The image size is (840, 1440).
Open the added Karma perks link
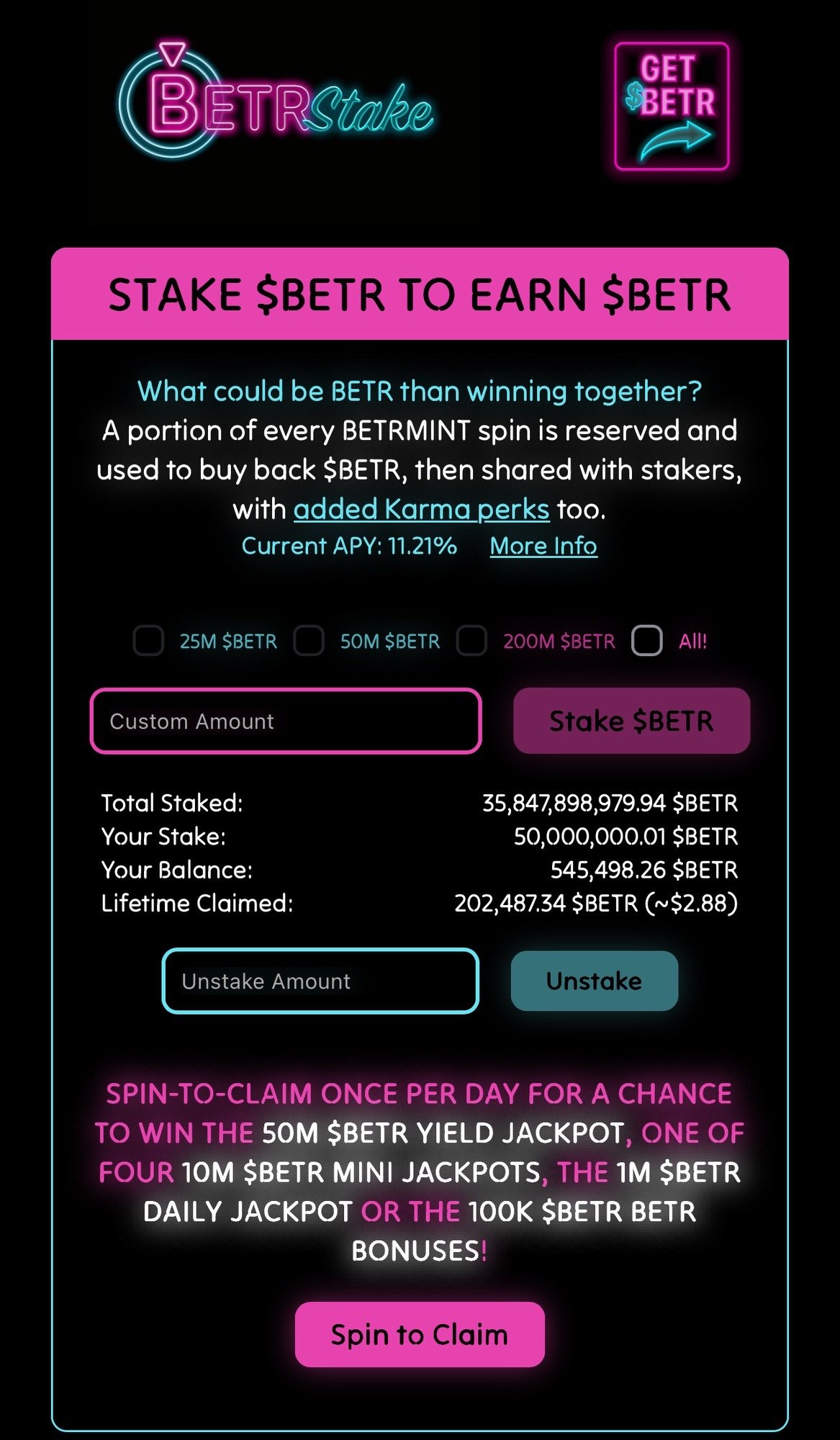click(x=421, y=510)
